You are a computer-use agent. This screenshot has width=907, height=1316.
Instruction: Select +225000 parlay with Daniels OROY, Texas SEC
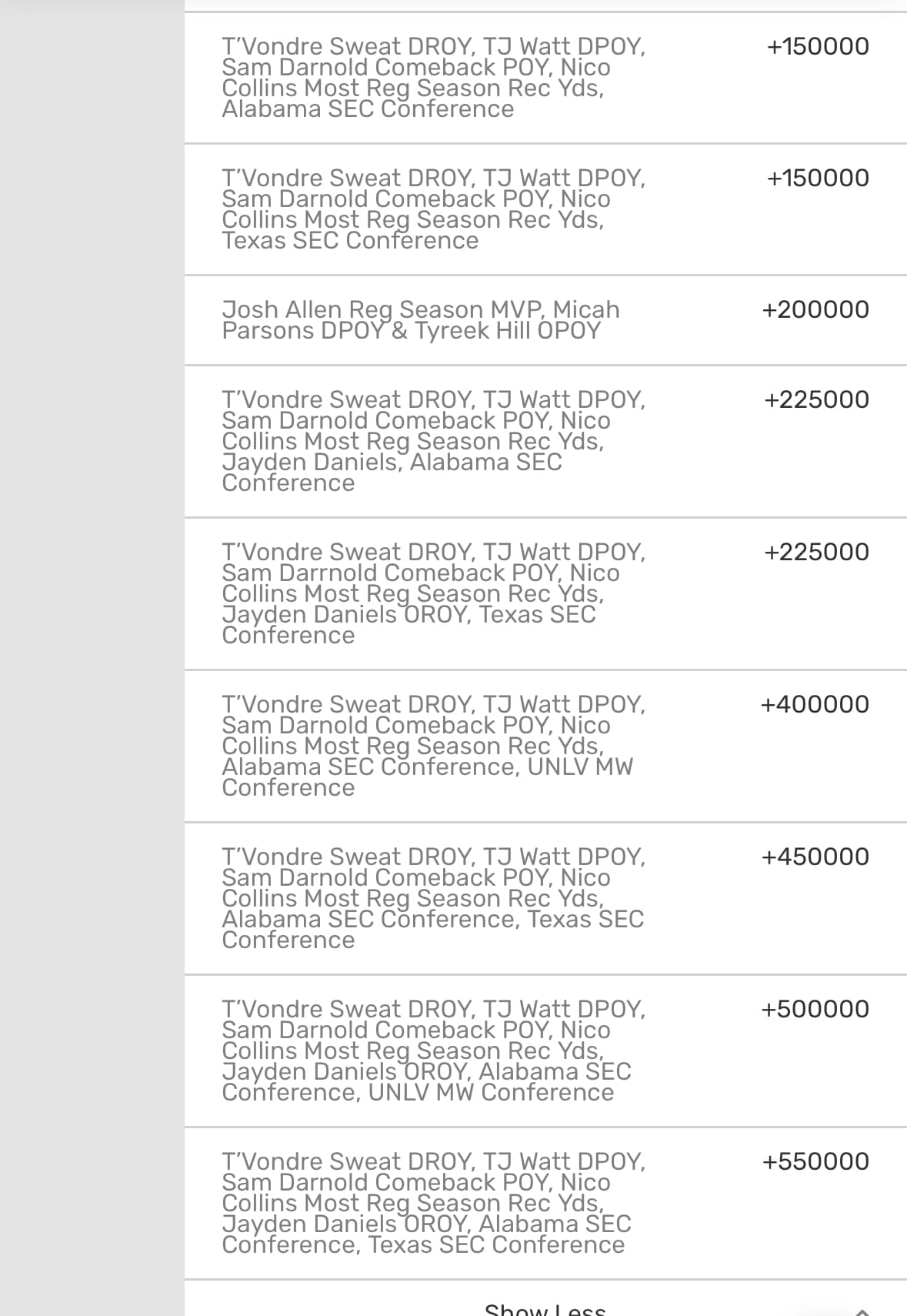815,553
